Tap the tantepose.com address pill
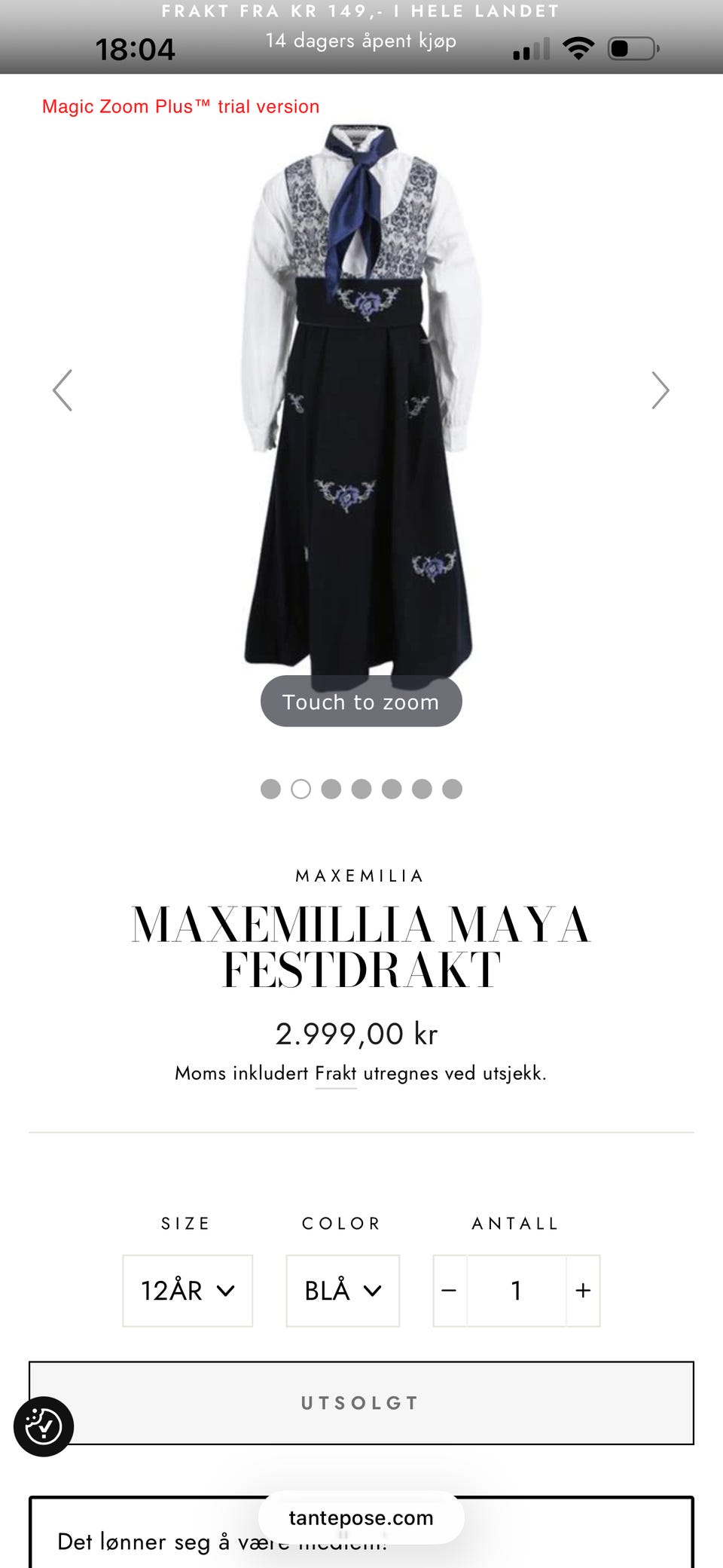Image resolution: width=723 pixels, height=1568 pixels. (x=361, y=1518)
